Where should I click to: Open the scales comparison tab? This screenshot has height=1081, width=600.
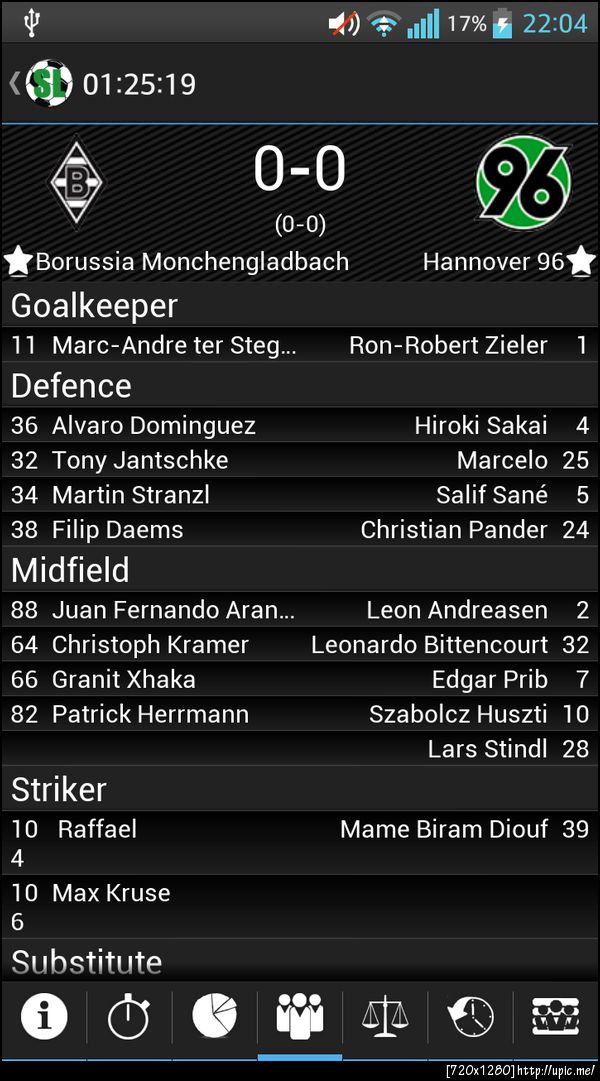(x=385, y=1018)
